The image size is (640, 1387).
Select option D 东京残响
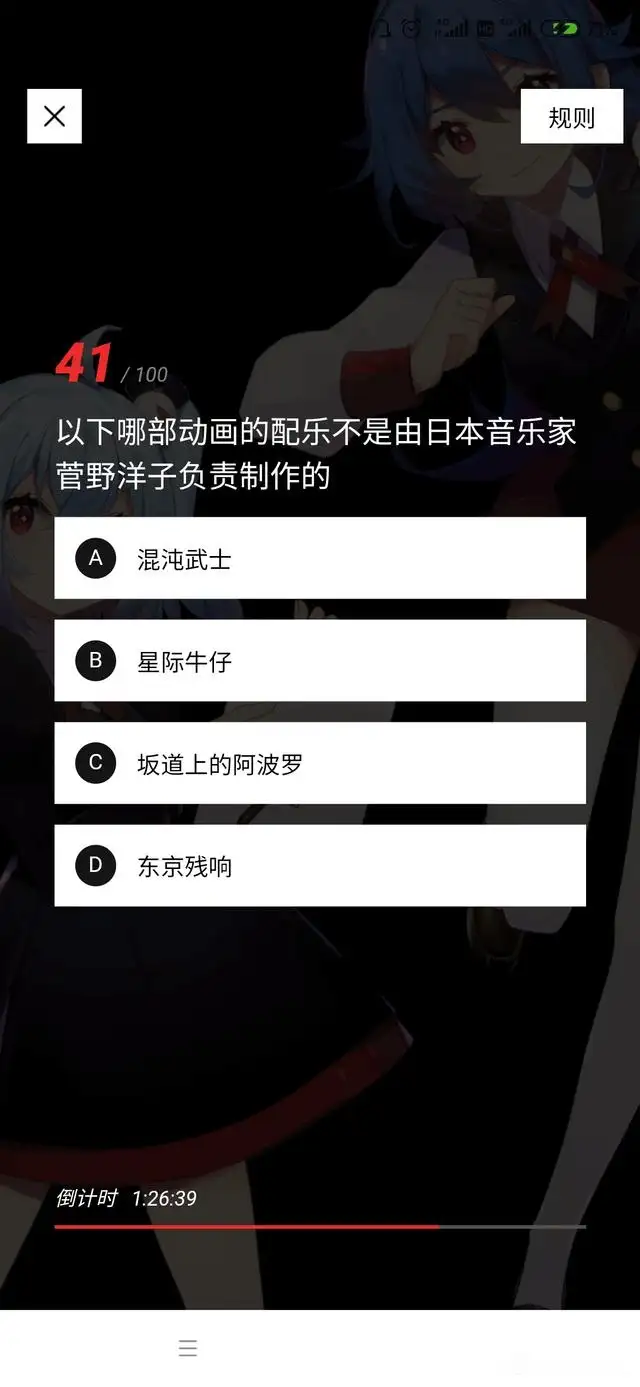320,866
